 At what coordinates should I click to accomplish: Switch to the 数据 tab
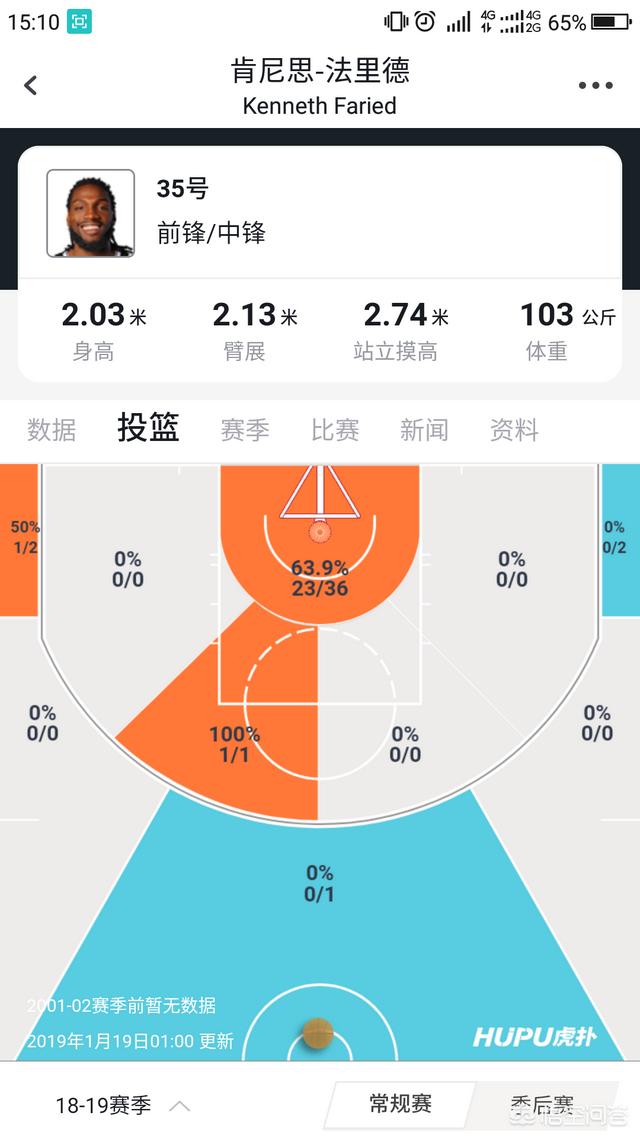(52, 430)
